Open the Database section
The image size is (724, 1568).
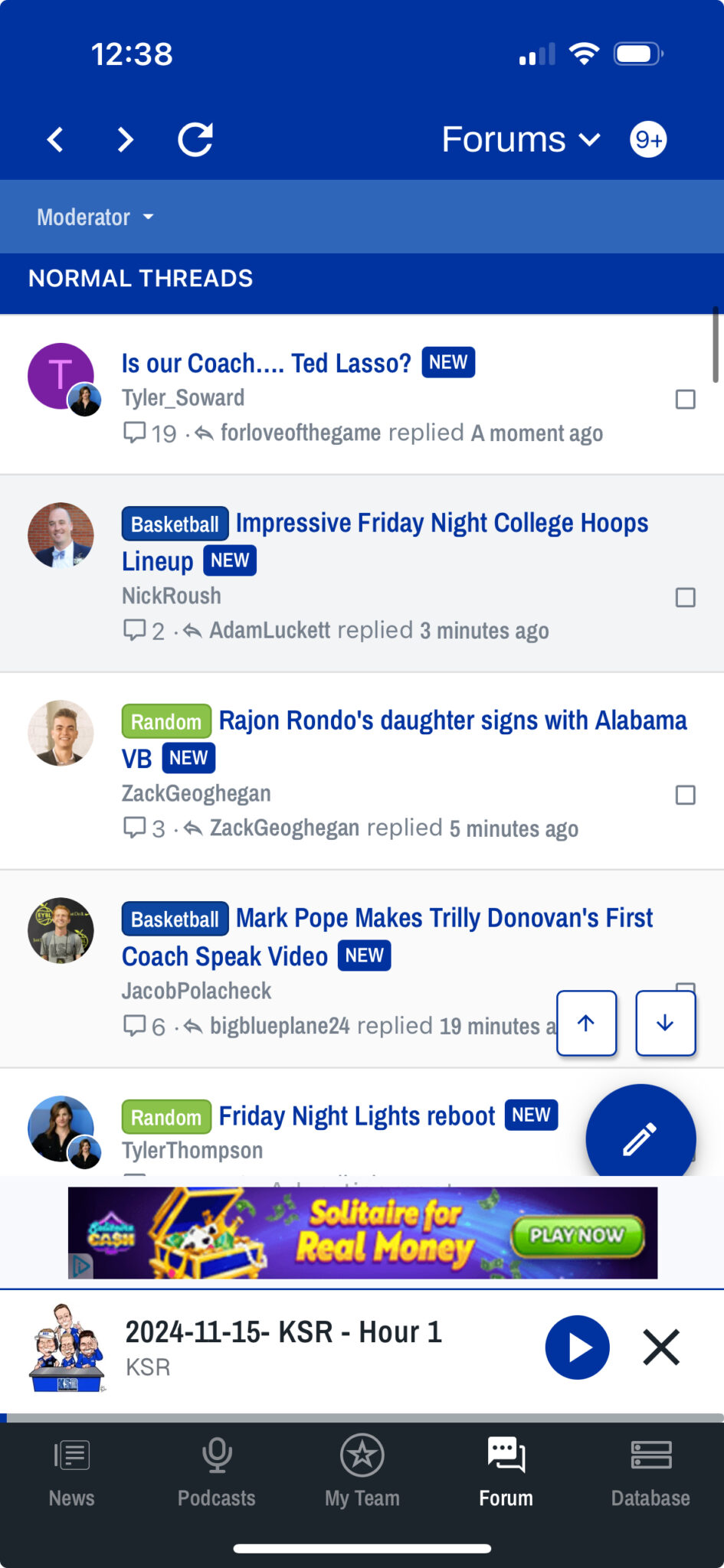click(x=650, y=1470)
